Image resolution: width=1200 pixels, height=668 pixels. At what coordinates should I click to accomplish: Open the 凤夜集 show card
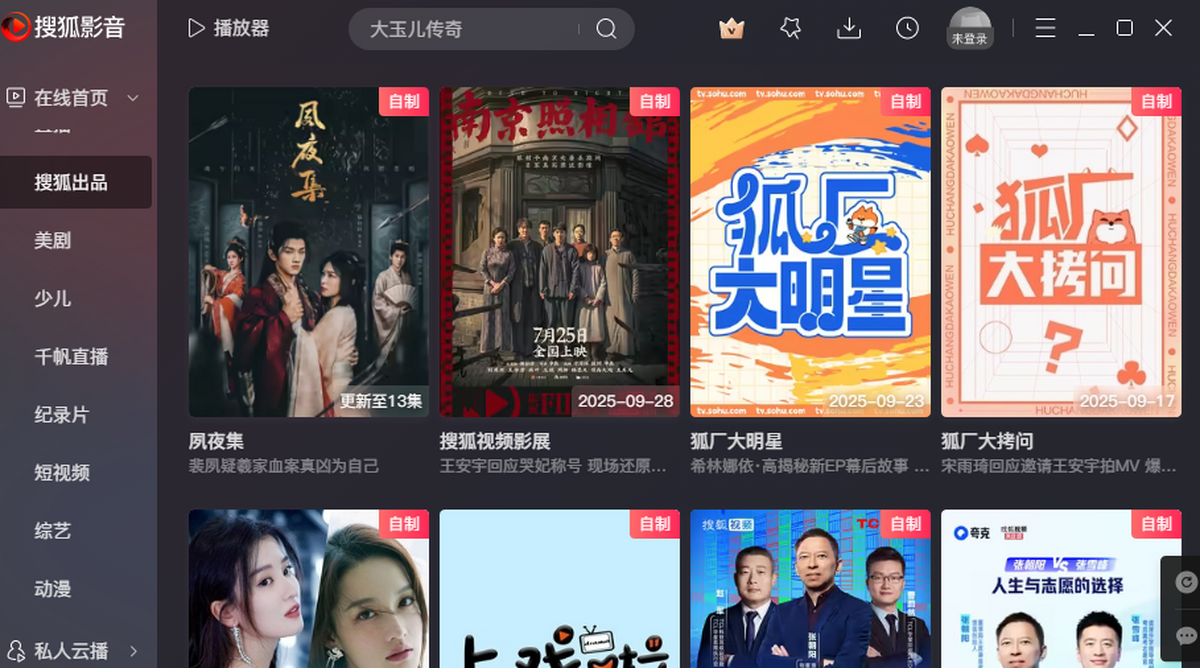(x=308, y=252)
